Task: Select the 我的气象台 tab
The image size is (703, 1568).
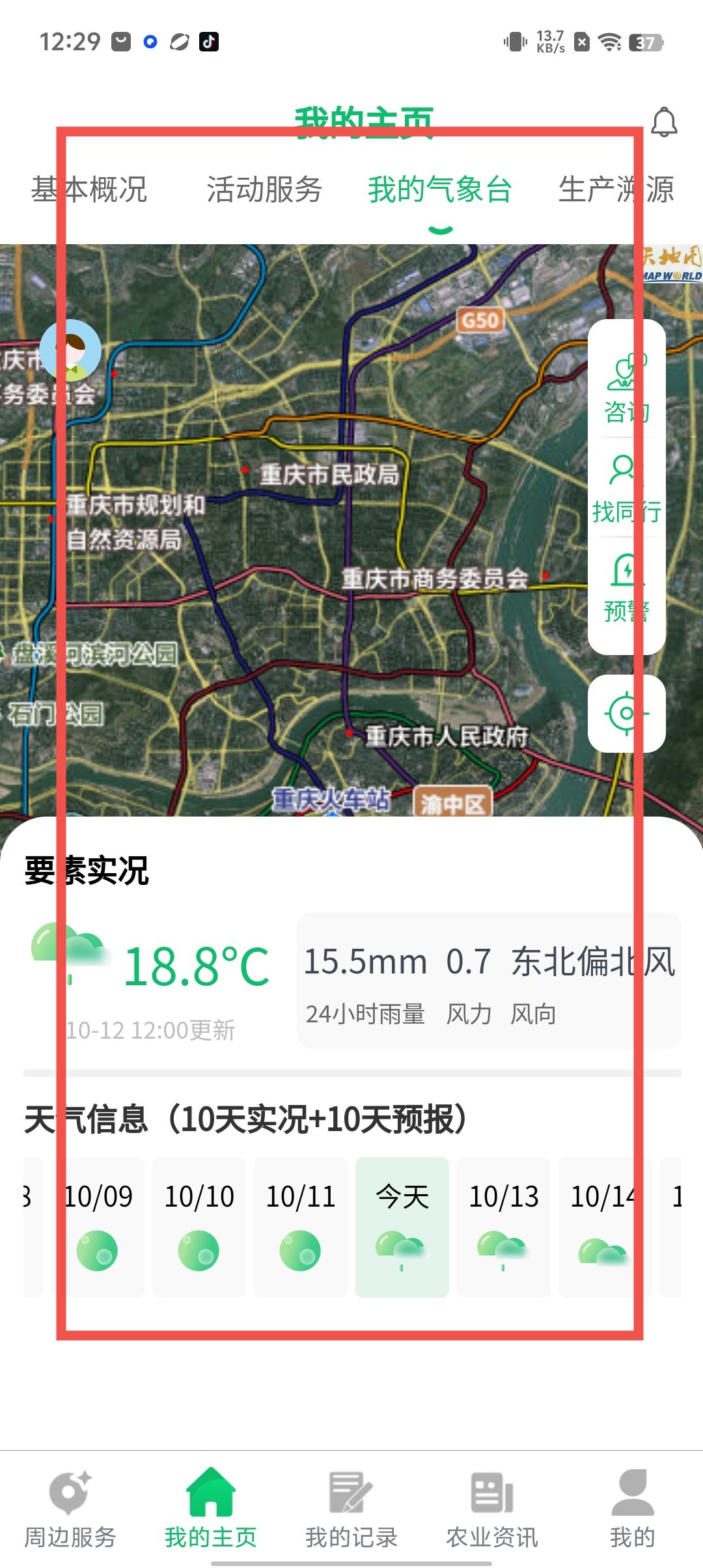Action: click(440, 190)
